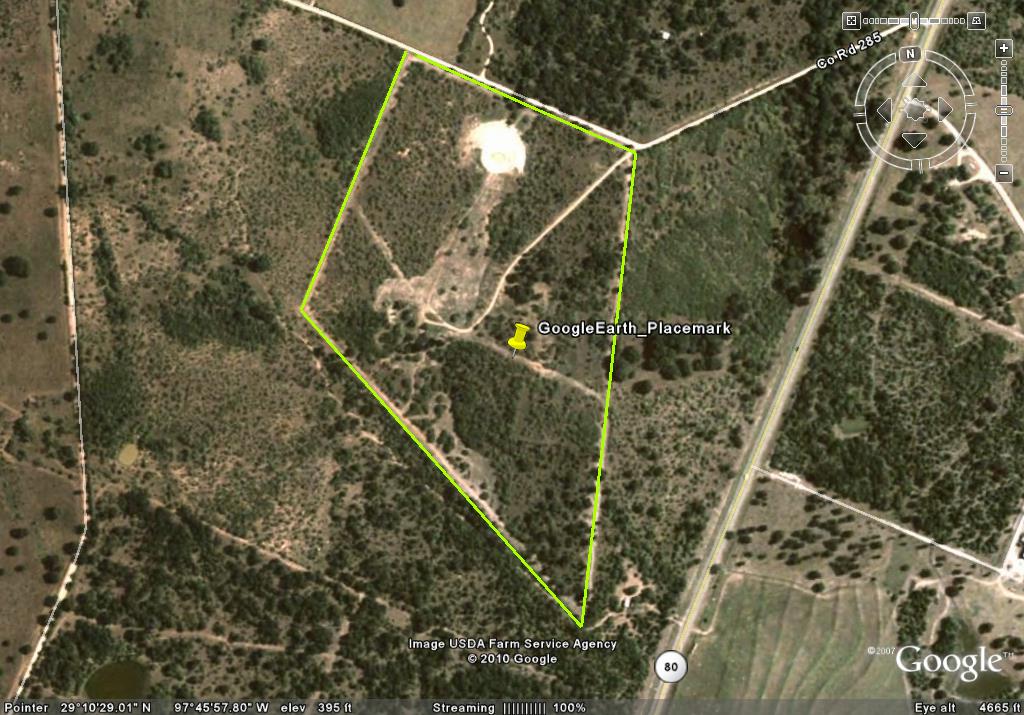Pan the view down with the arrow
The width and height of the screenshot is (1024, 715).
pos(915,139)
